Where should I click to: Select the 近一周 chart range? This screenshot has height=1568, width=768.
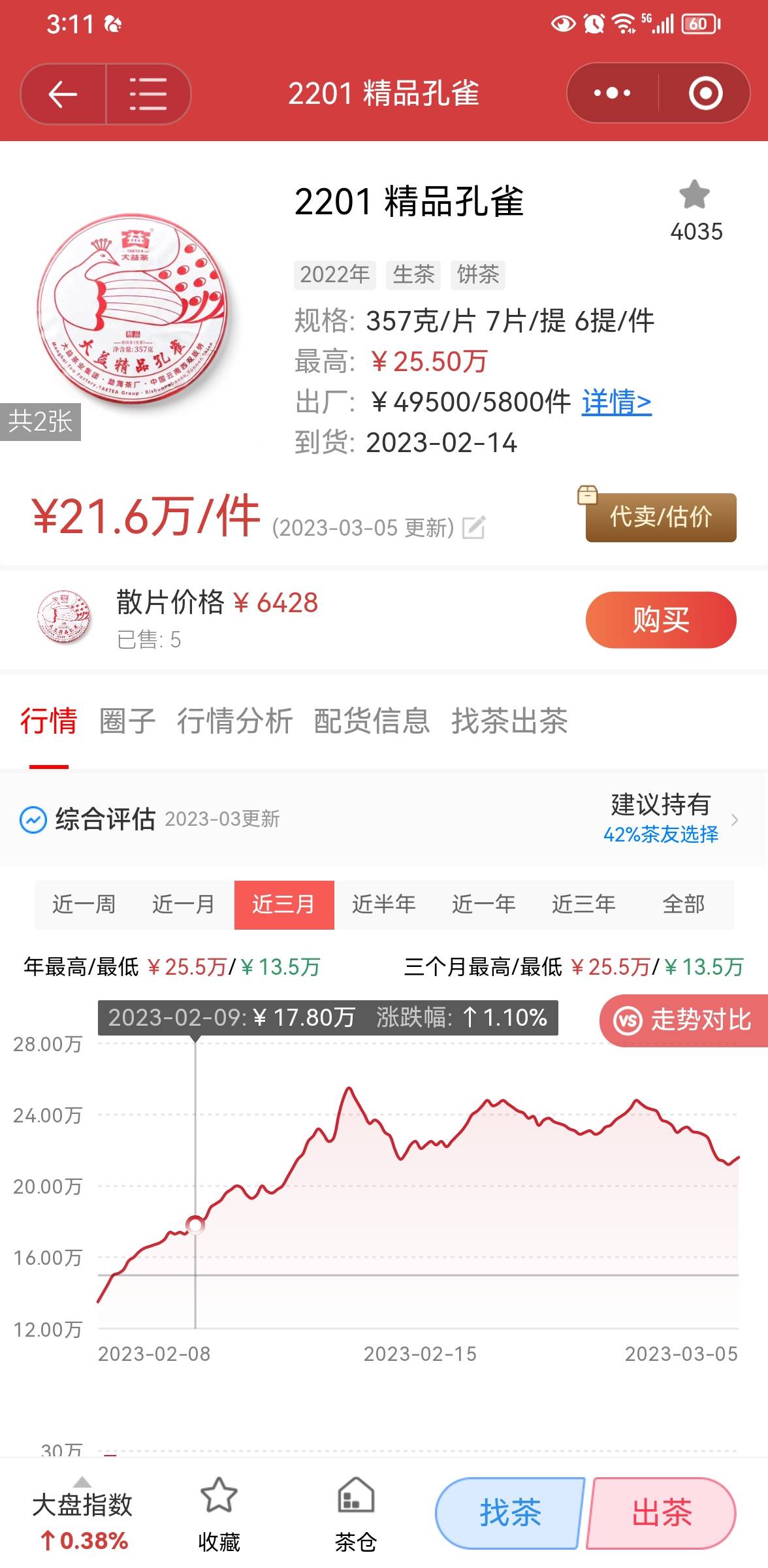pyautogui.click(x=84, y=904)
